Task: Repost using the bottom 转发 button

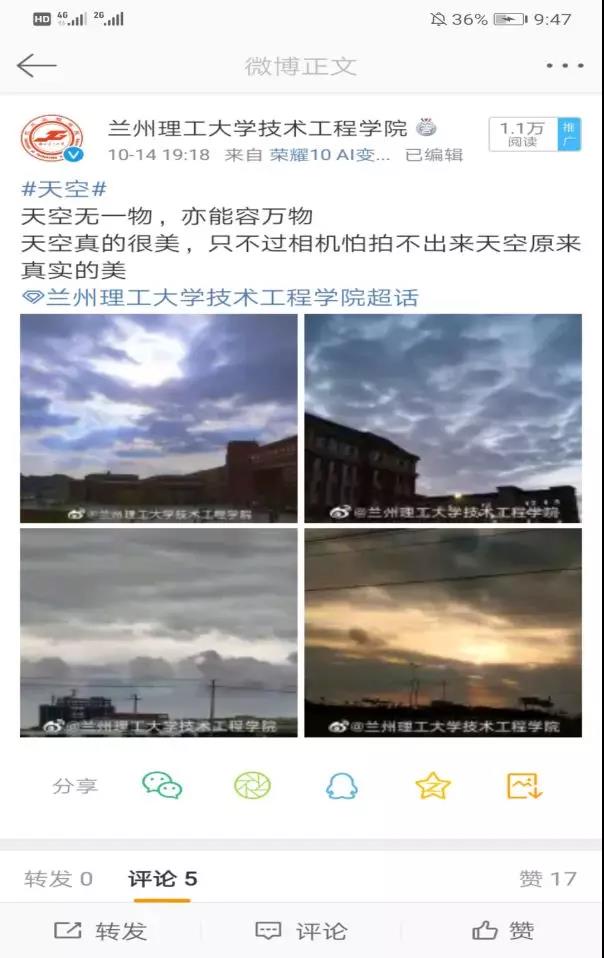Action: (100, 931)
